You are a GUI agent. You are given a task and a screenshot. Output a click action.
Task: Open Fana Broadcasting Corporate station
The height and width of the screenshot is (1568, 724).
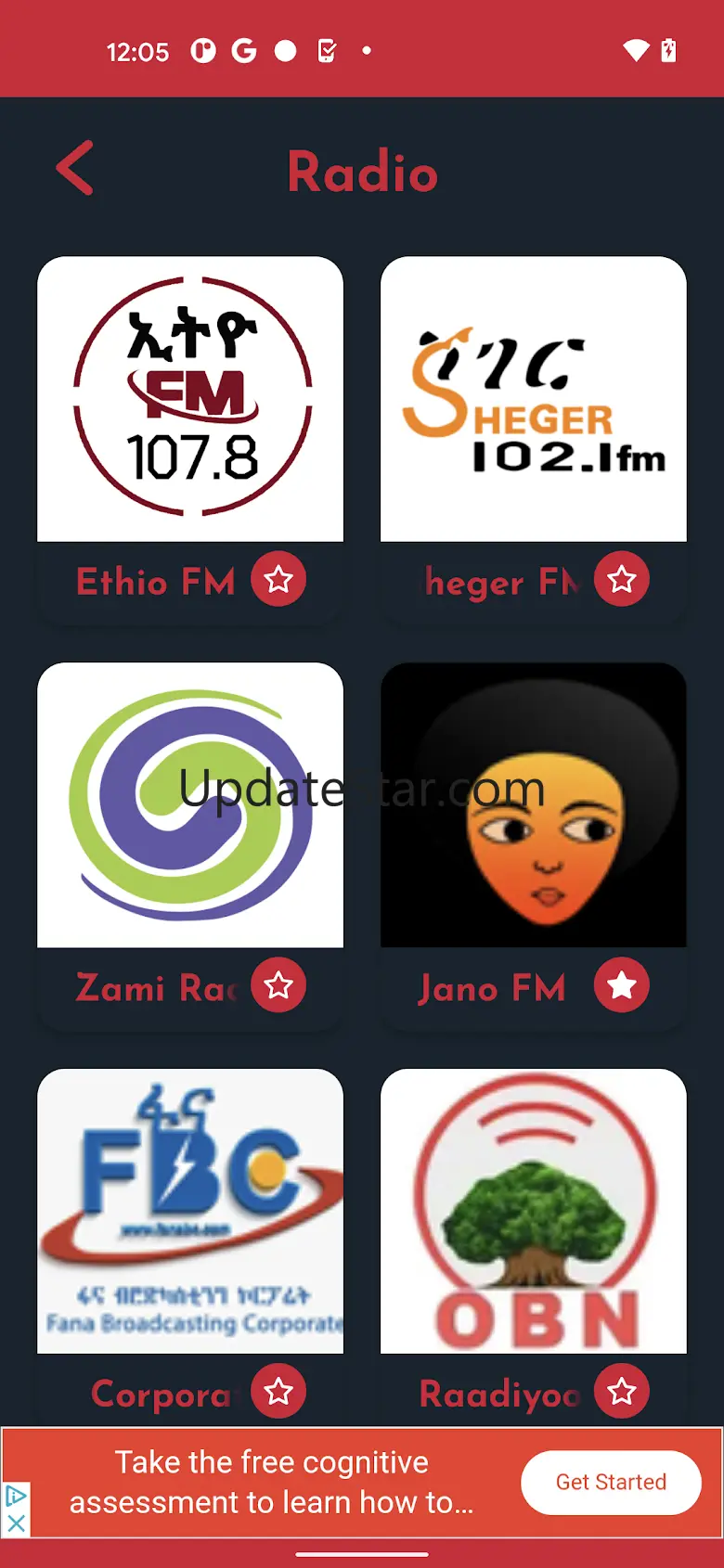190,1211
